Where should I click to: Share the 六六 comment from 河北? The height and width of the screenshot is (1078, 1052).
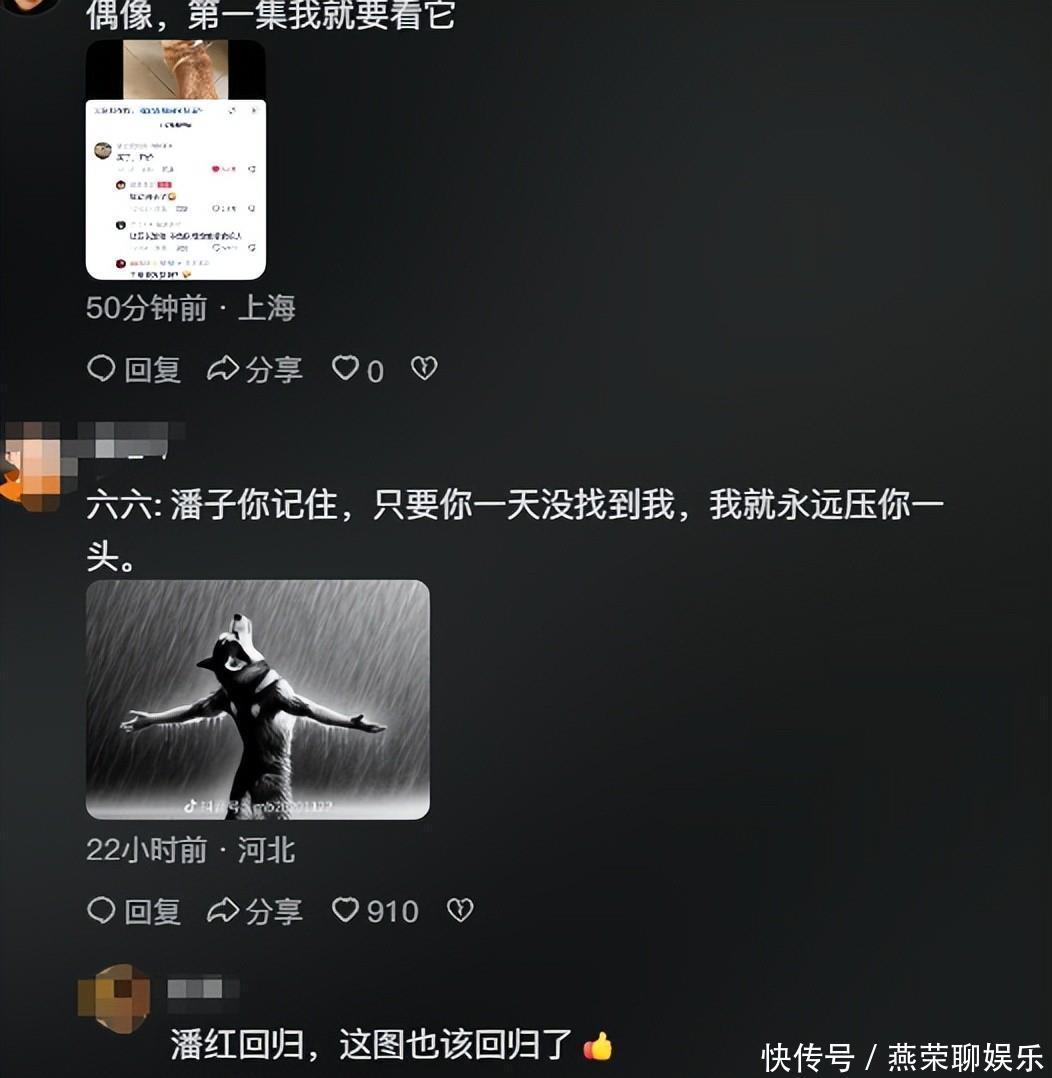(254, 911)
